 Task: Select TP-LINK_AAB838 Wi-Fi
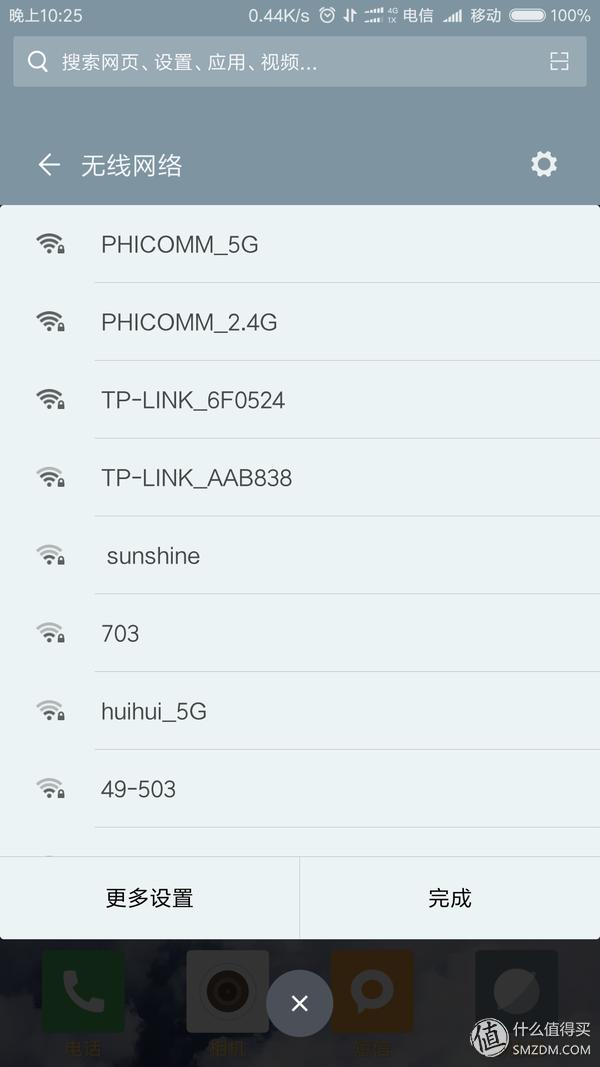[300, 478]
